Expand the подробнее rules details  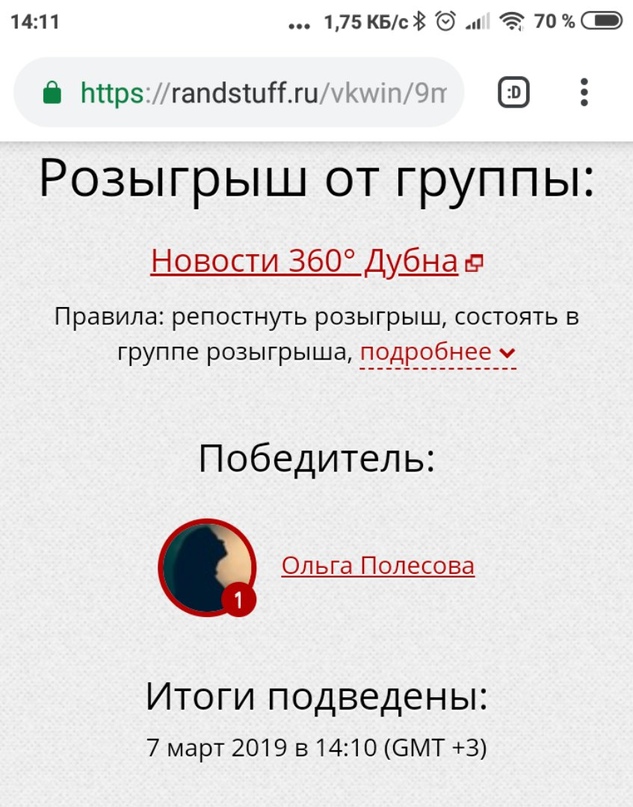pos(437,352)
